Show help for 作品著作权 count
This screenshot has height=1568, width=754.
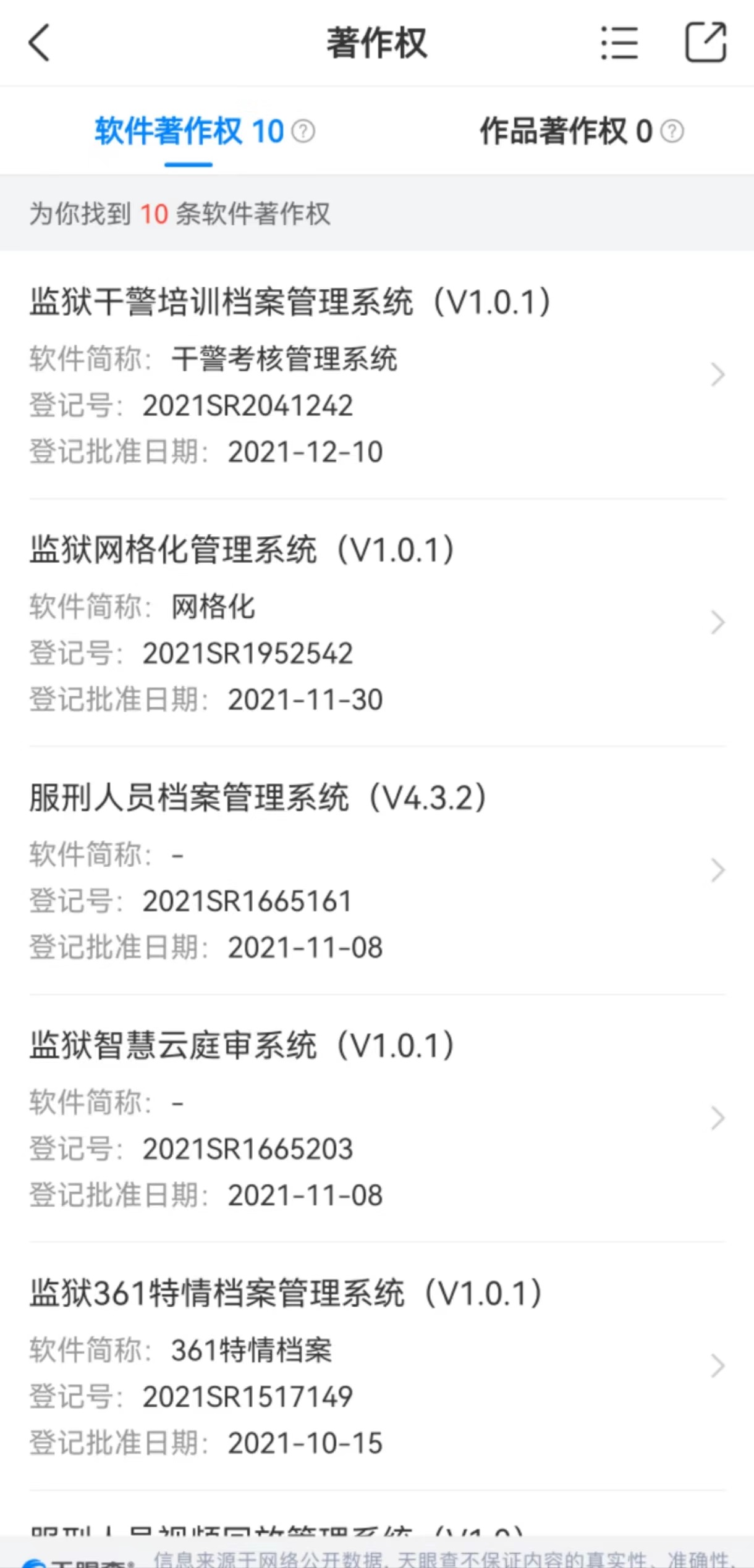[672, 132]
